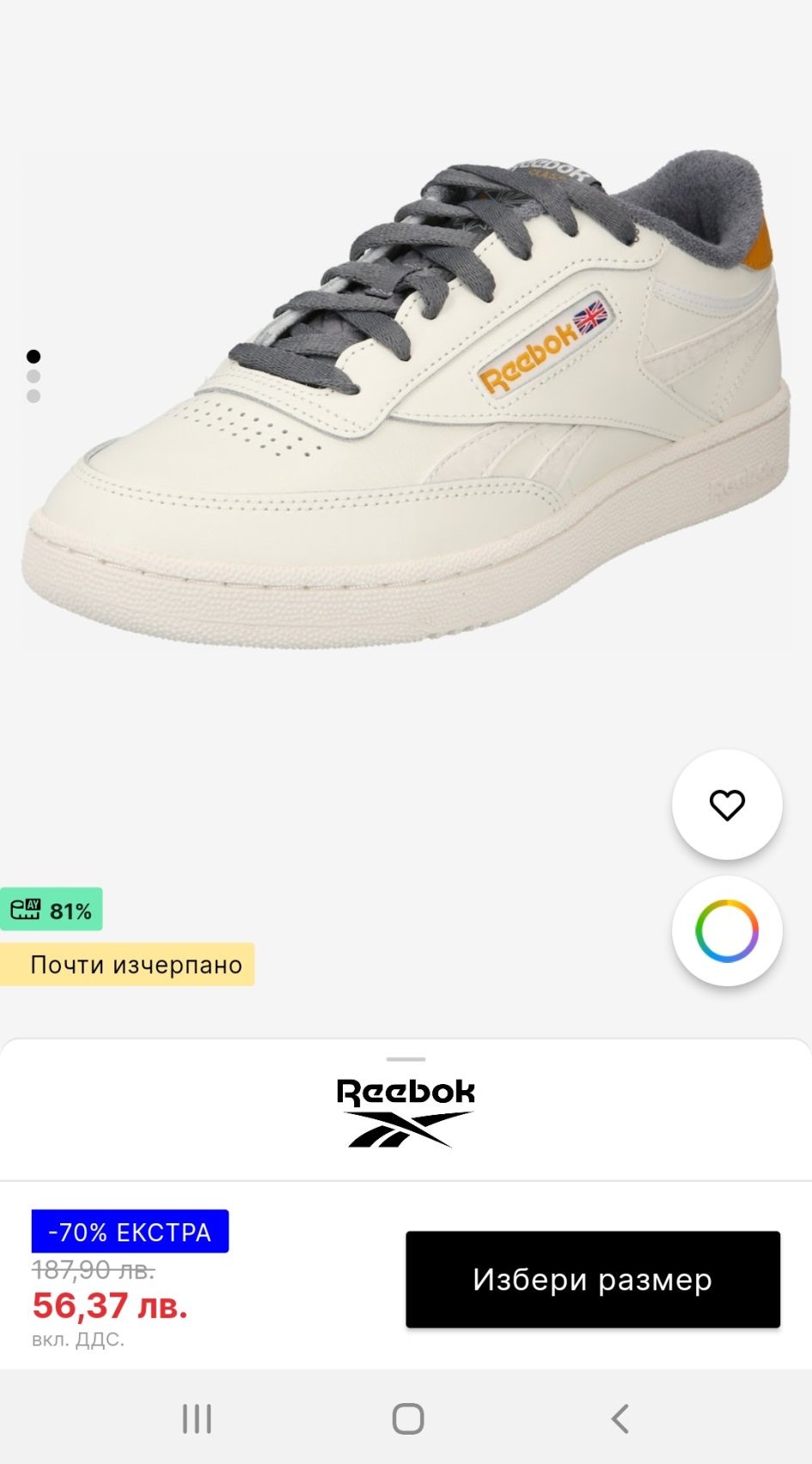The height and width of the screenshot is (1464, 812).
Task: Open the full-size sneaker product photo
Action: 406,401
